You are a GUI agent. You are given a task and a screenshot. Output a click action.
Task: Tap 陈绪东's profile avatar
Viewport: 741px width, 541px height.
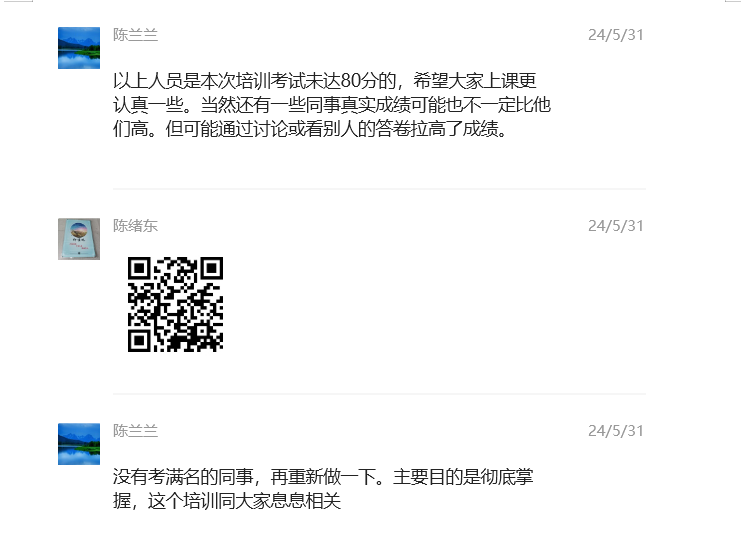79,239
